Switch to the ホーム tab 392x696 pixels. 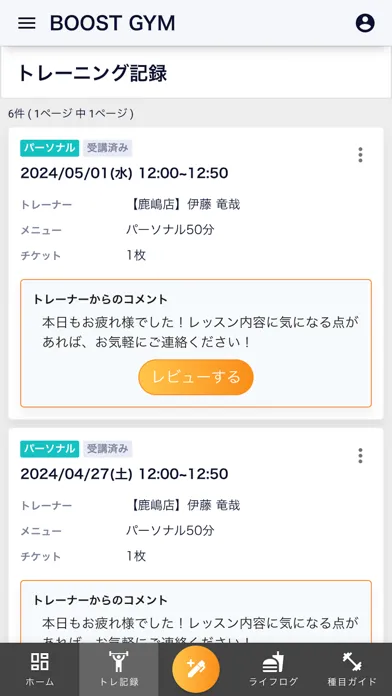coord(40,669)
